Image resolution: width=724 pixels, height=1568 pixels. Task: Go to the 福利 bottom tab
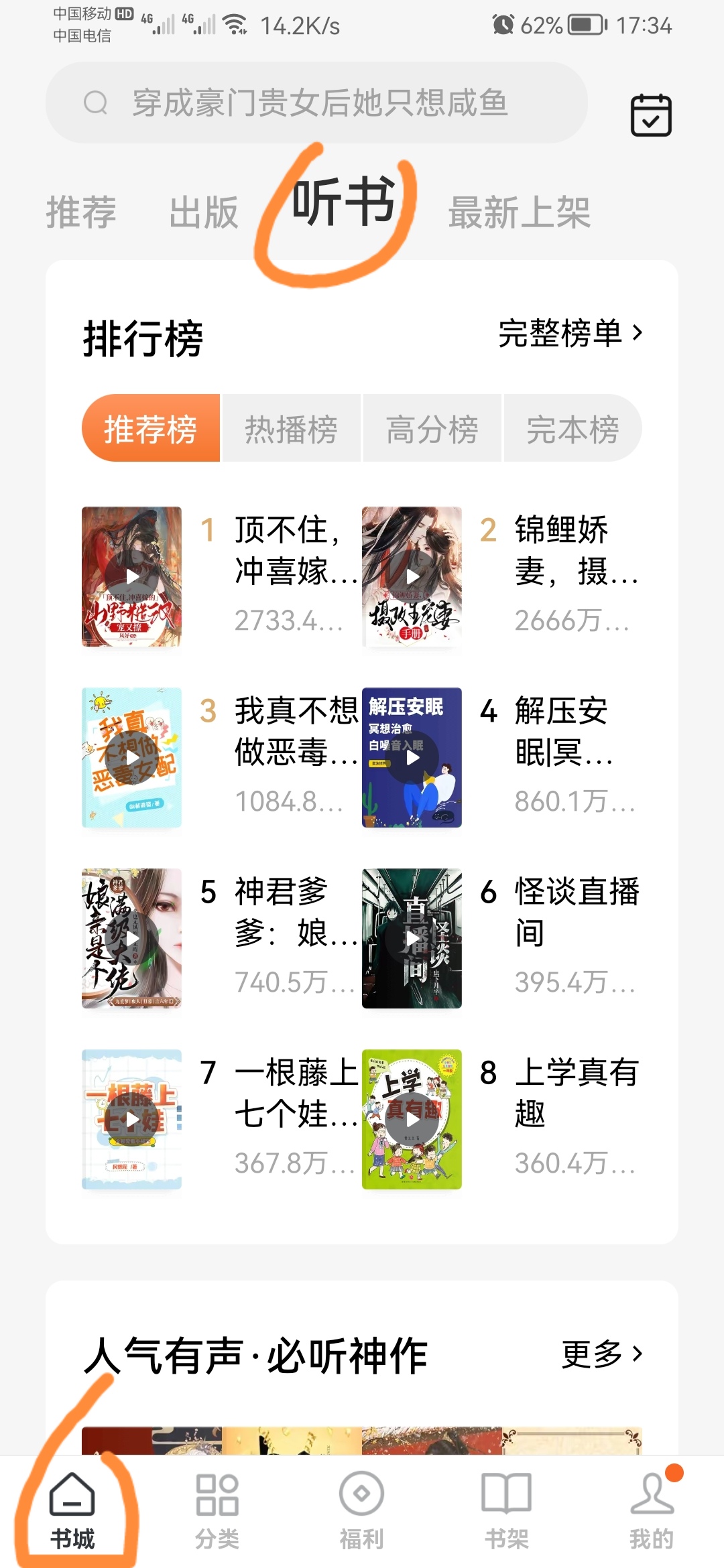(362, 1511)
